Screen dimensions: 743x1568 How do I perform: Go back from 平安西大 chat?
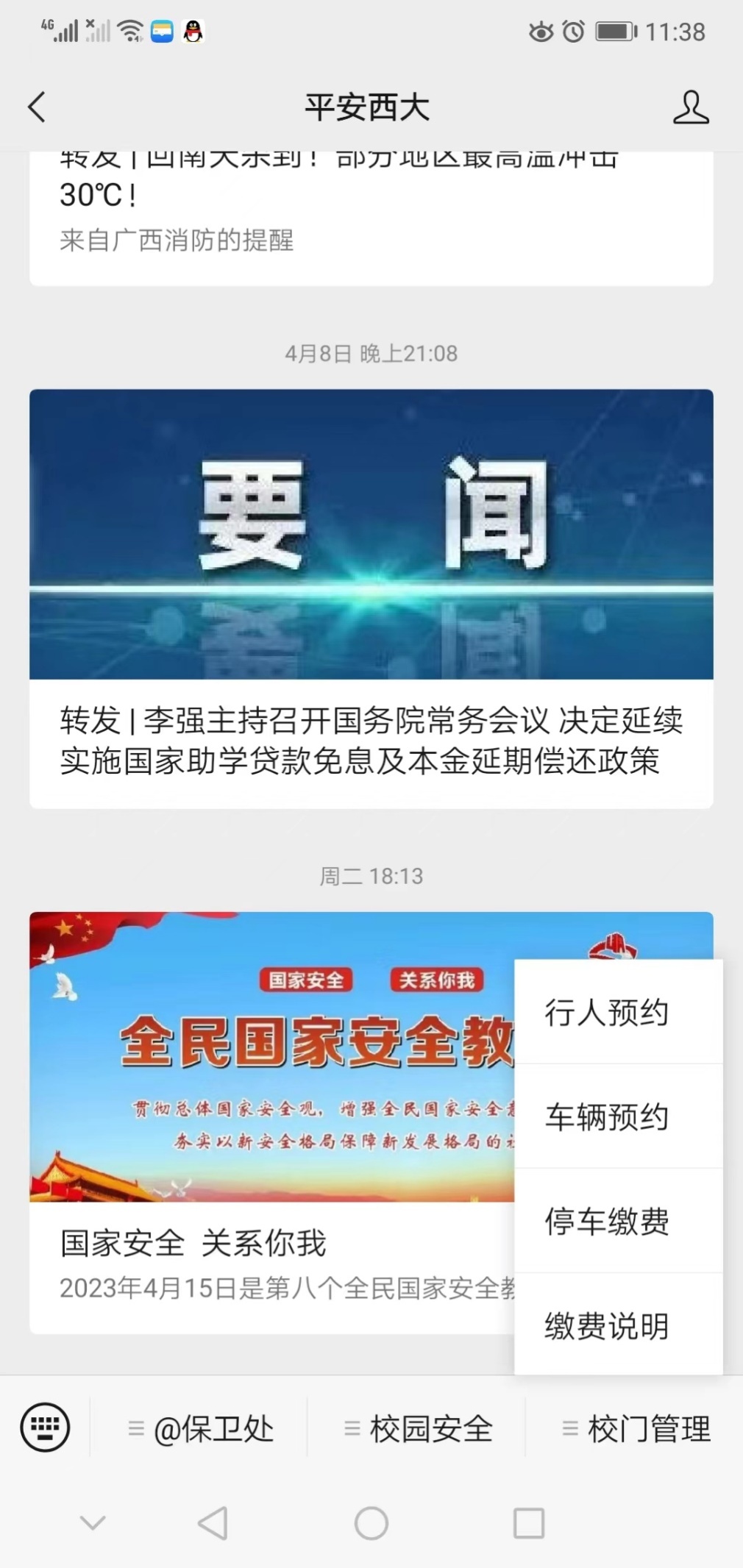pos(37,107)
